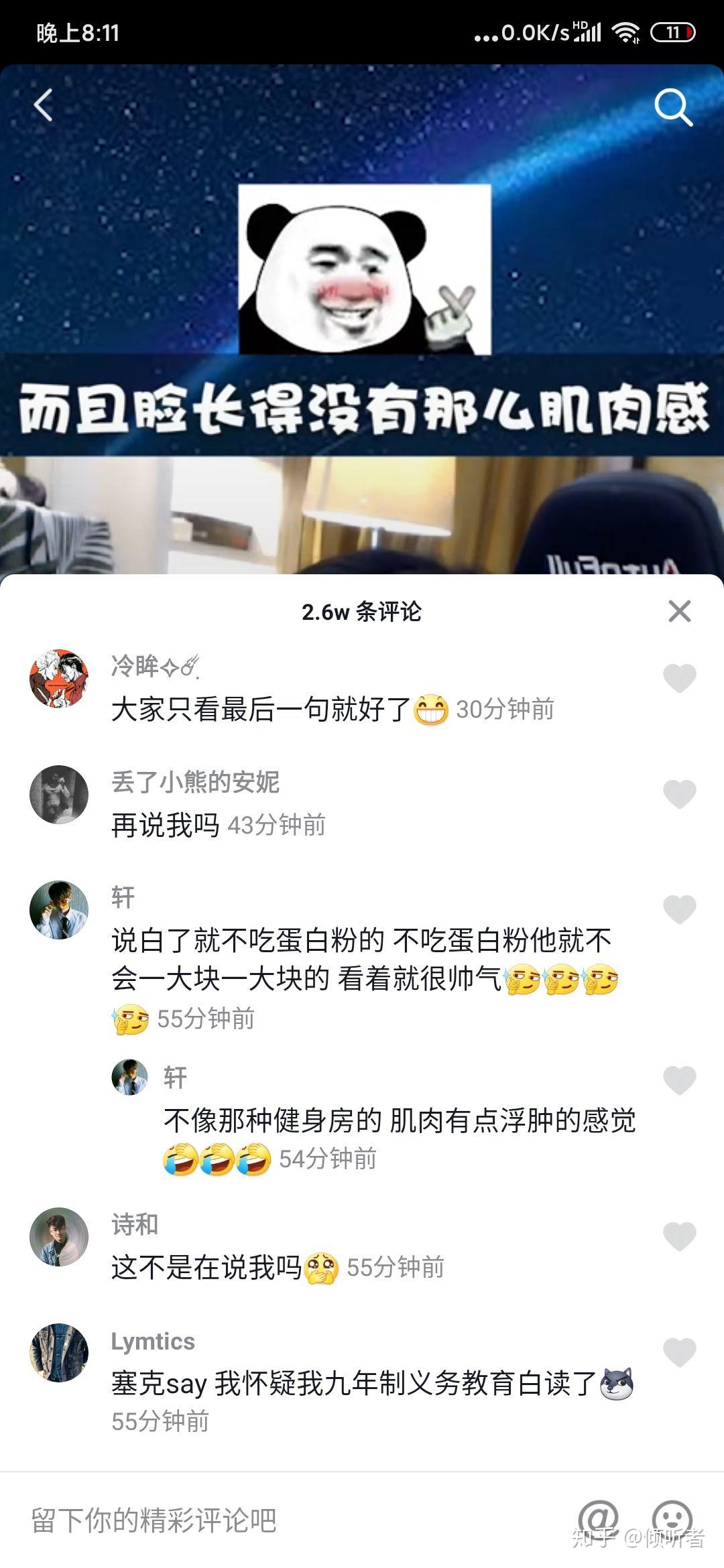
Task: Like 丢了小熊的安妮's comment
Action: (x=679, y=794)
